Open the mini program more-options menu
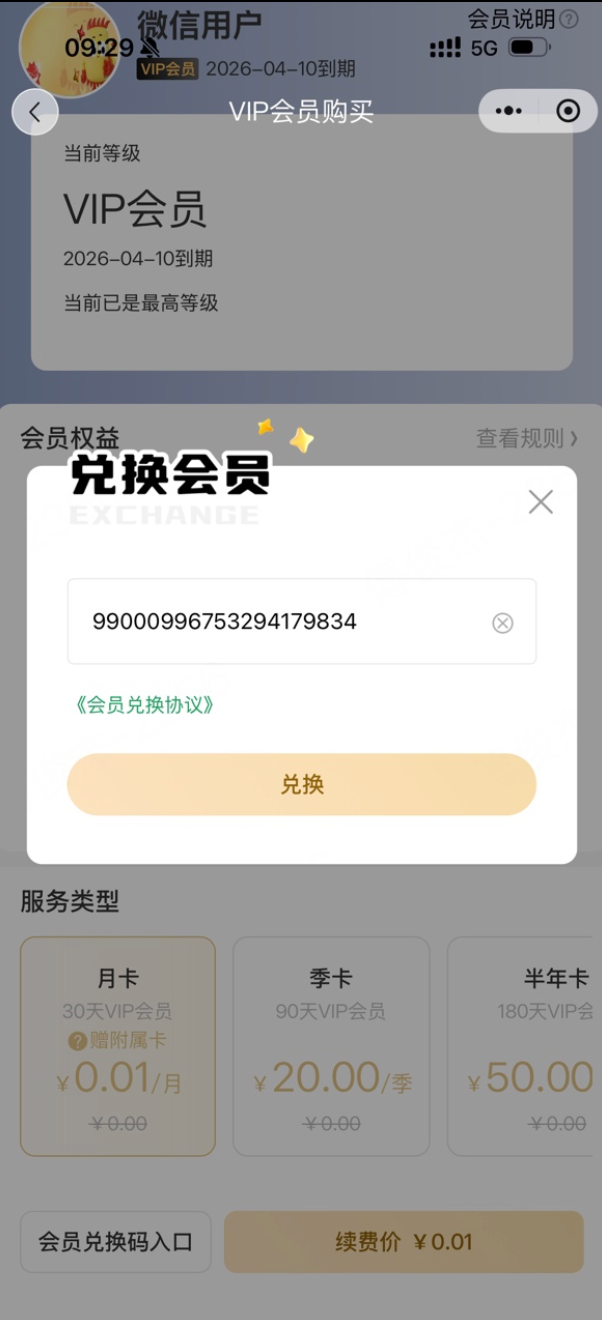602x1320 pixels. coord(509,111)
